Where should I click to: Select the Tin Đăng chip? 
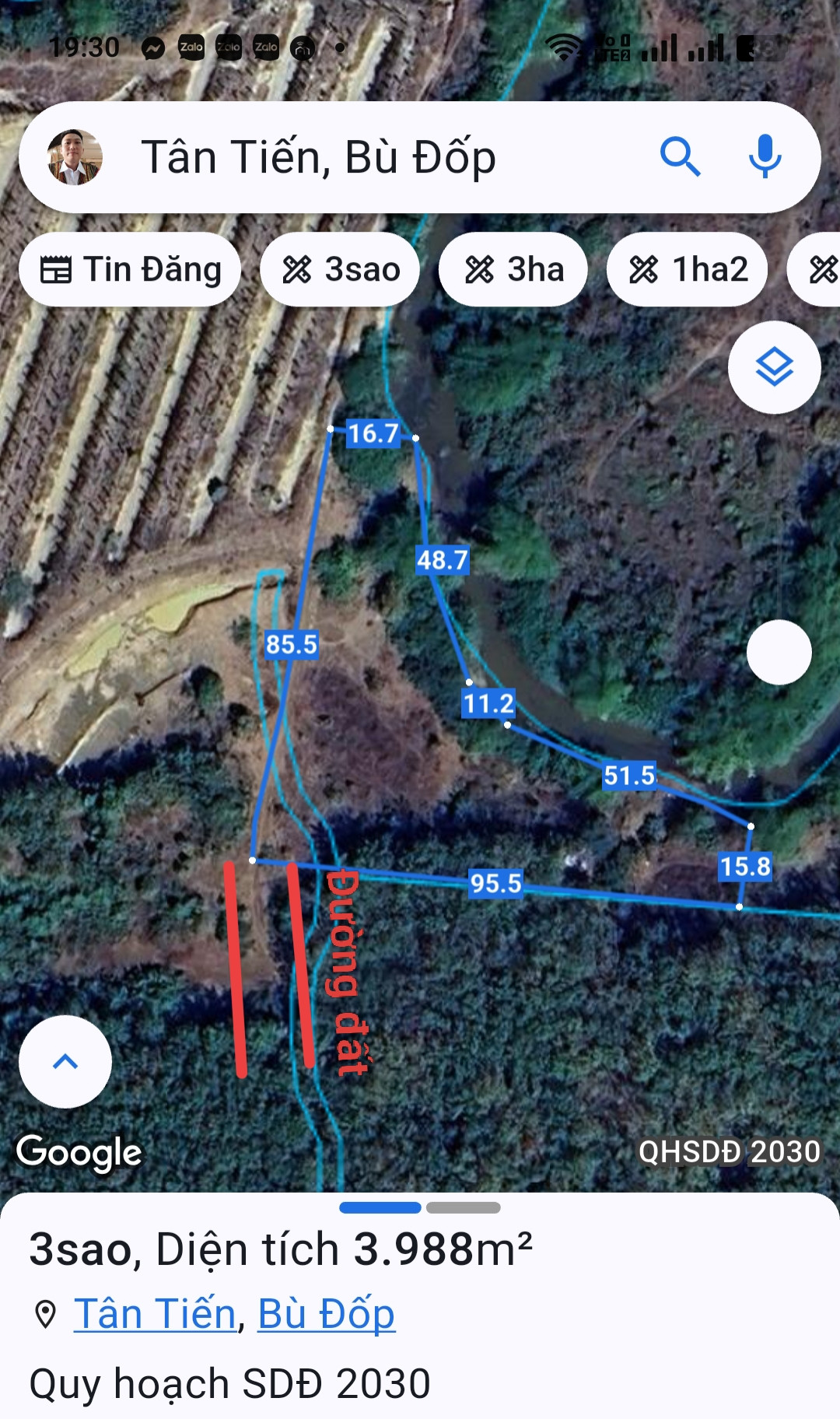coord(131,270)
